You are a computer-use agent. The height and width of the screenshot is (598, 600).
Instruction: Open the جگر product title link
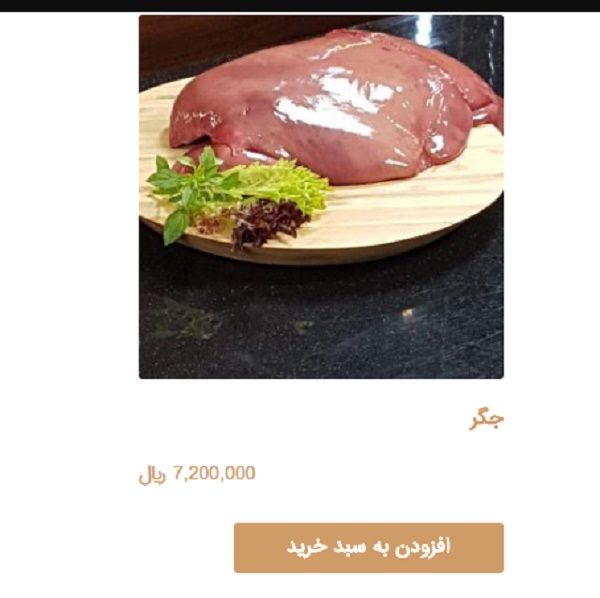[486, 420]
